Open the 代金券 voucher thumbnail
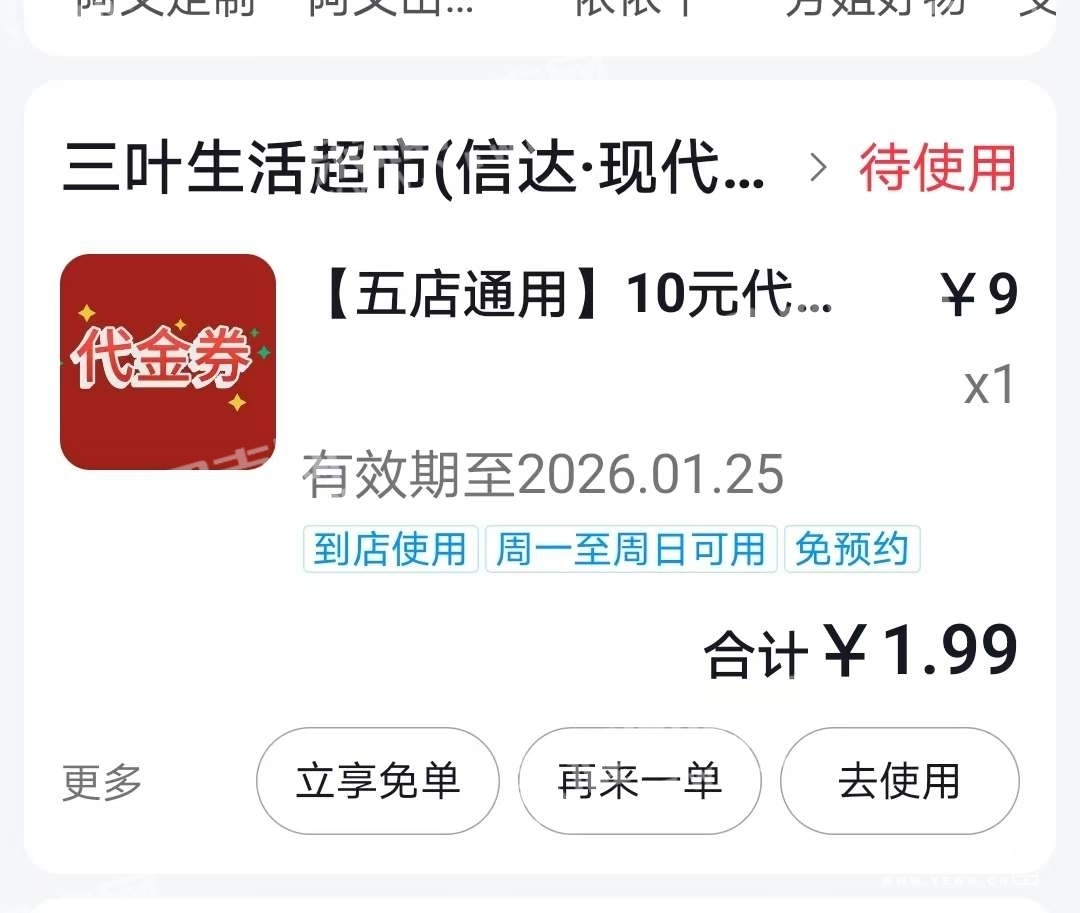1080x913 pixels. click(x=168, y=362)
